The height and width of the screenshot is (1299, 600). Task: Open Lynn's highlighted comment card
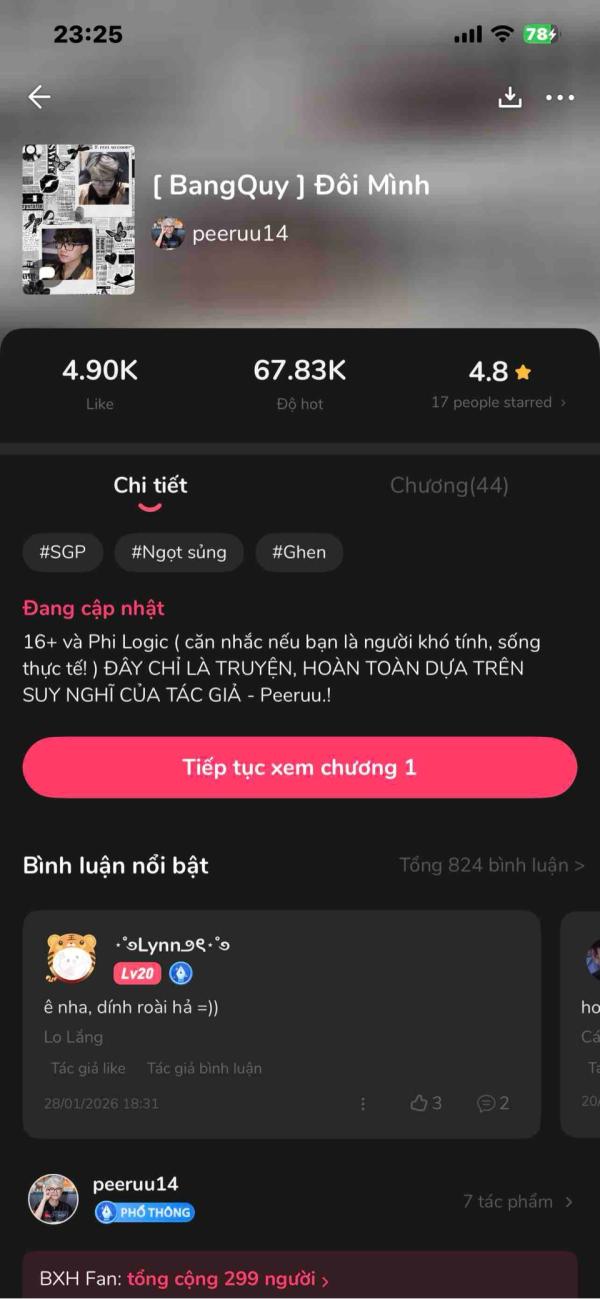tap(282, 1024)
